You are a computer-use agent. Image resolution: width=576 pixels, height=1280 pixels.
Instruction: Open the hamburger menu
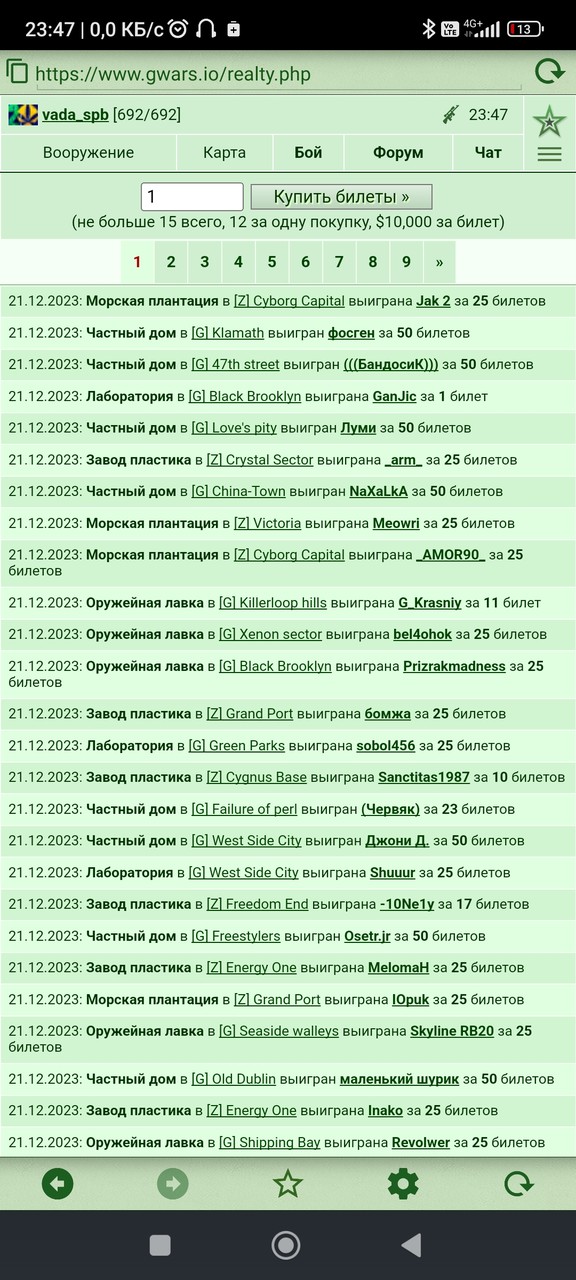coord(549,154)
